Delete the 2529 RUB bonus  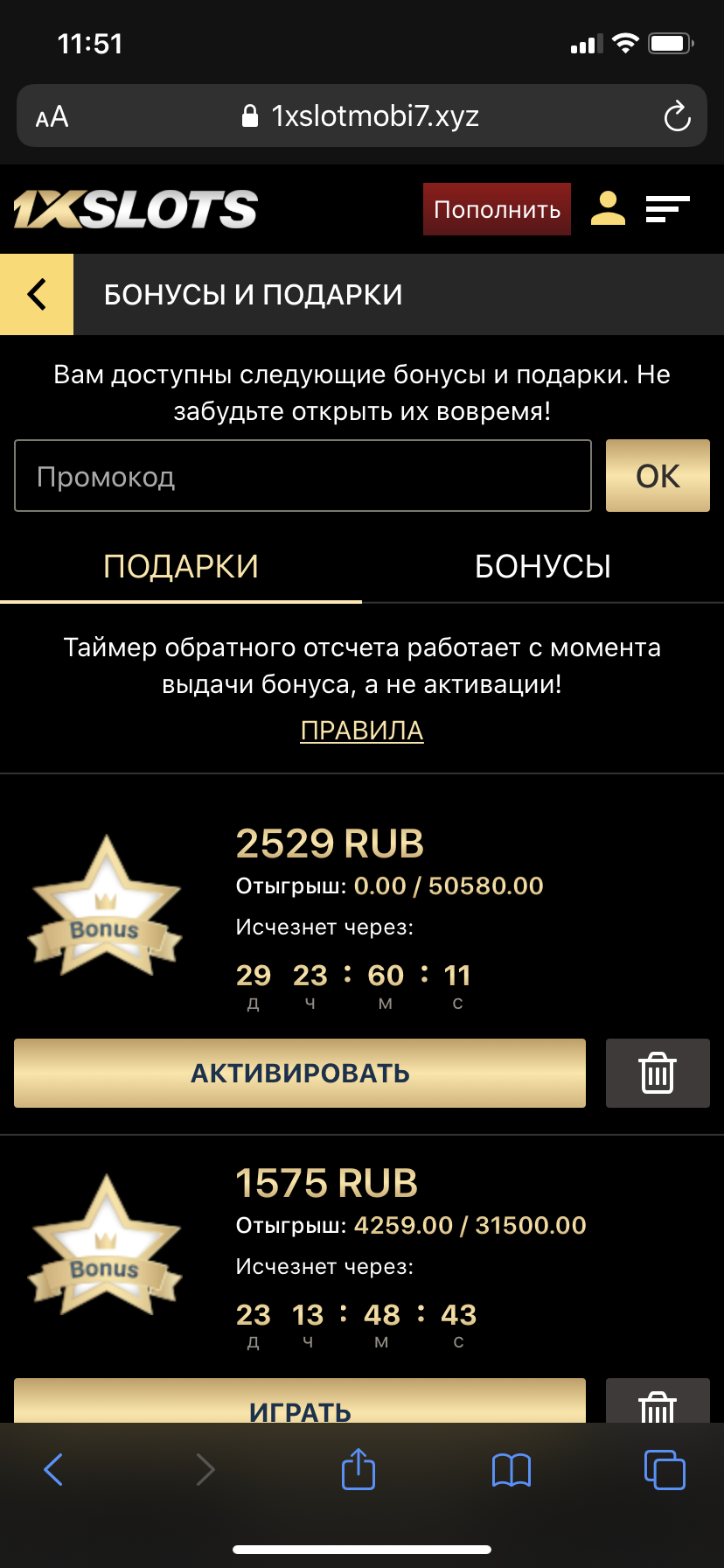click(658, 1073)
